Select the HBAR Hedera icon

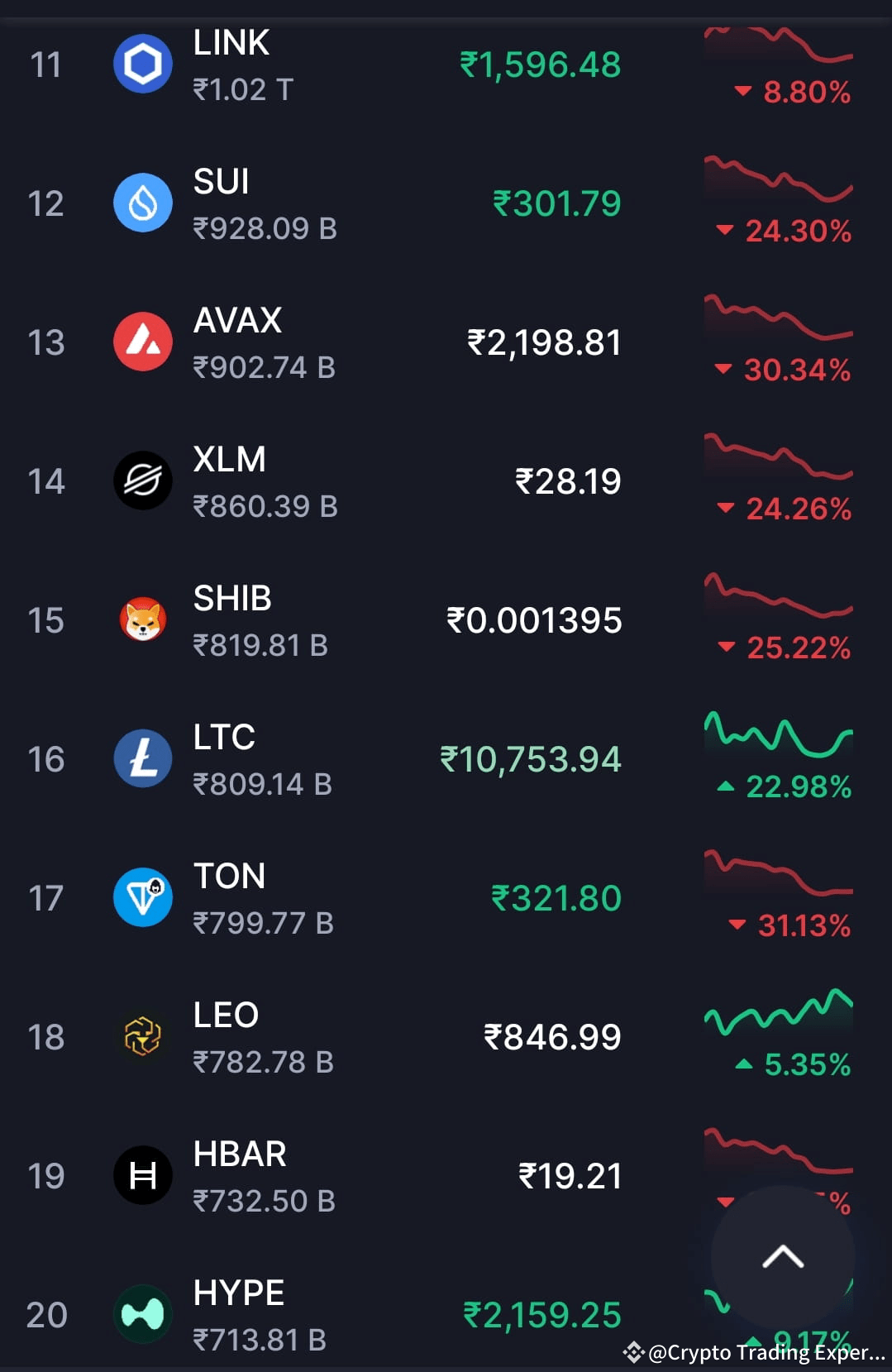[142, 1175]
